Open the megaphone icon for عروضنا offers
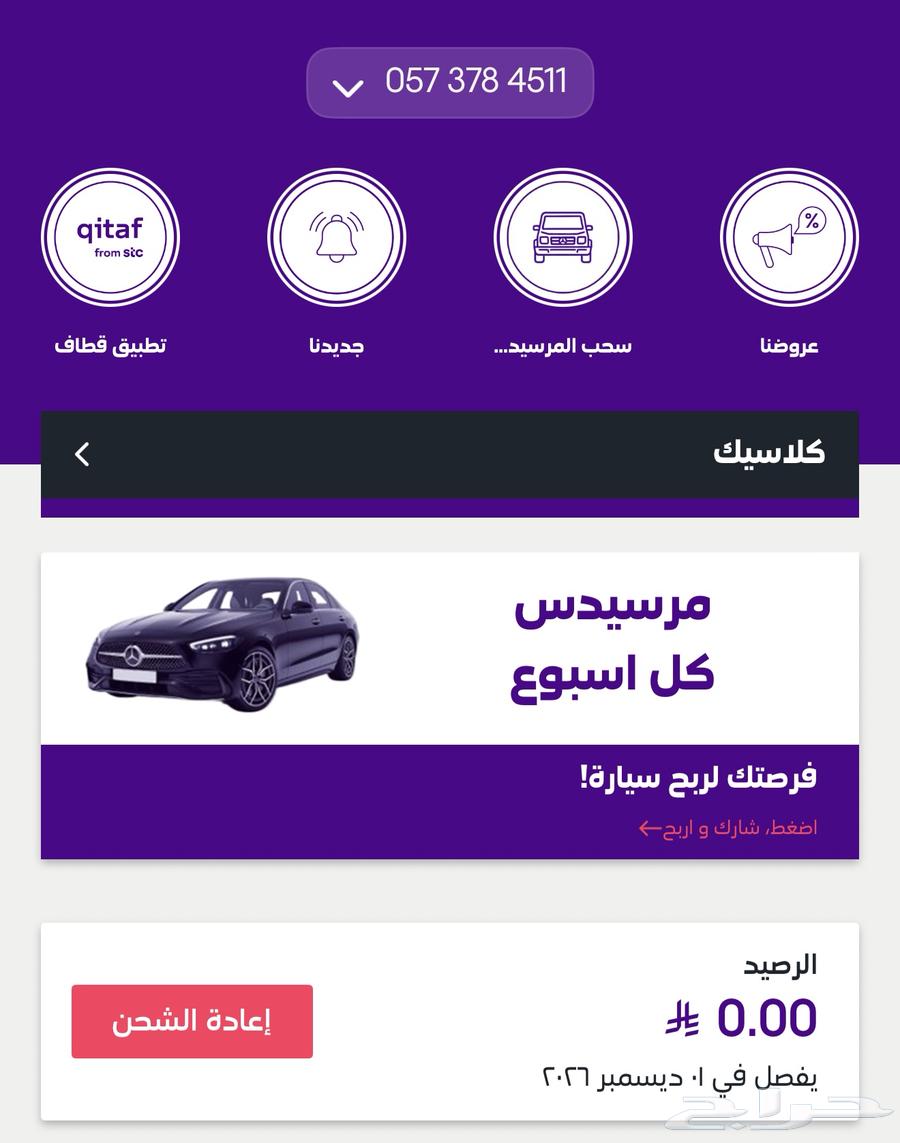This screenshot has height=1143, width=900. coord(789,236)
